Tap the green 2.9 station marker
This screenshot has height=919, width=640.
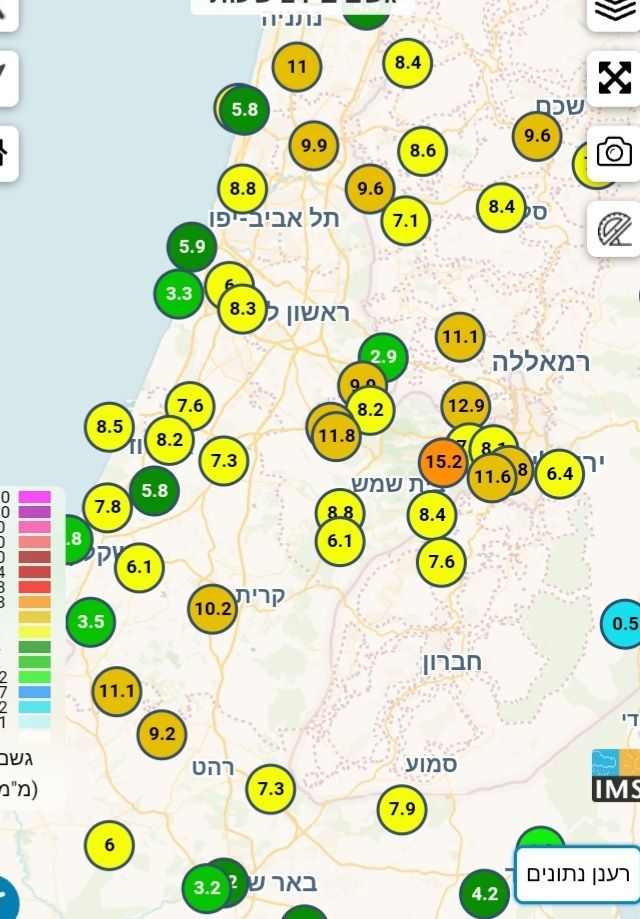(x=383, y=356)
